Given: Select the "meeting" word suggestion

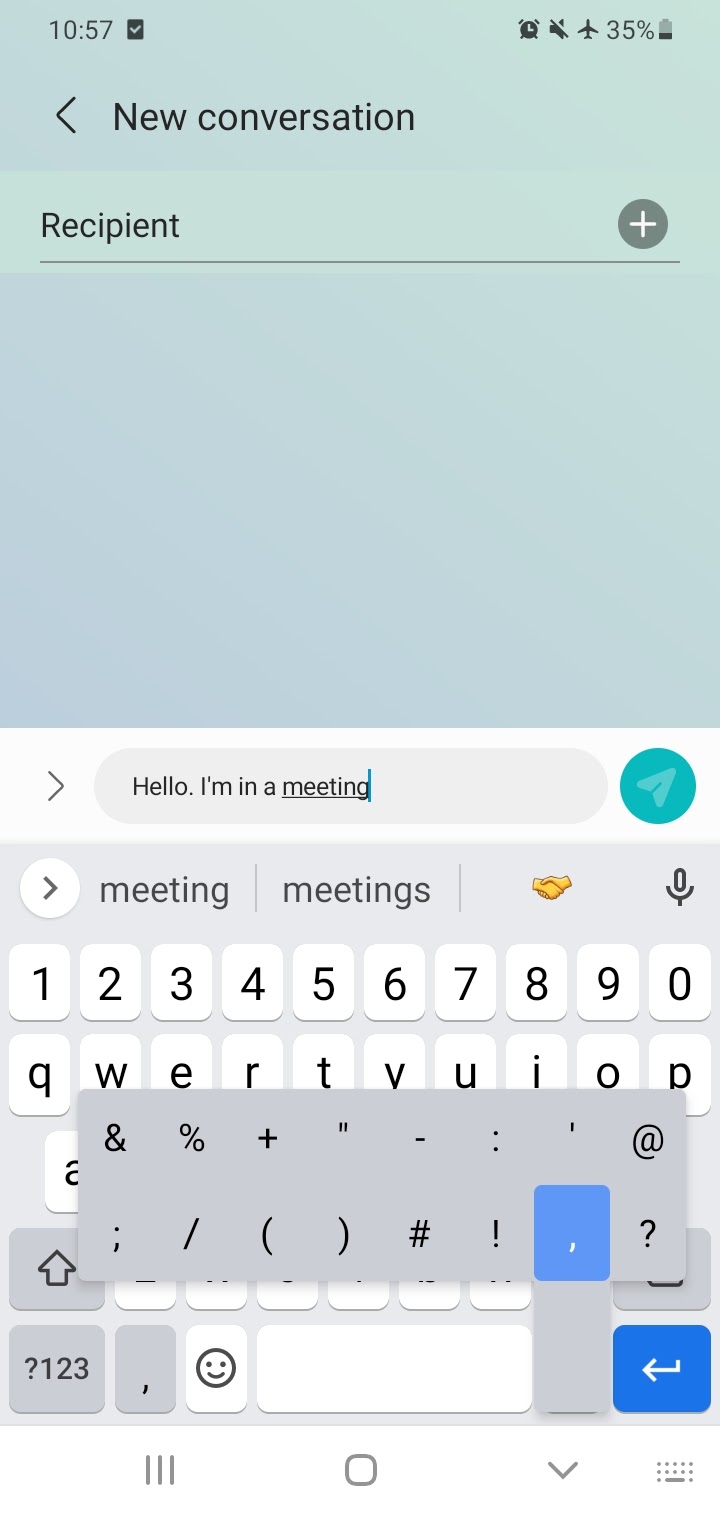Looking at the screenshot, I should click(x=164, y=889).
